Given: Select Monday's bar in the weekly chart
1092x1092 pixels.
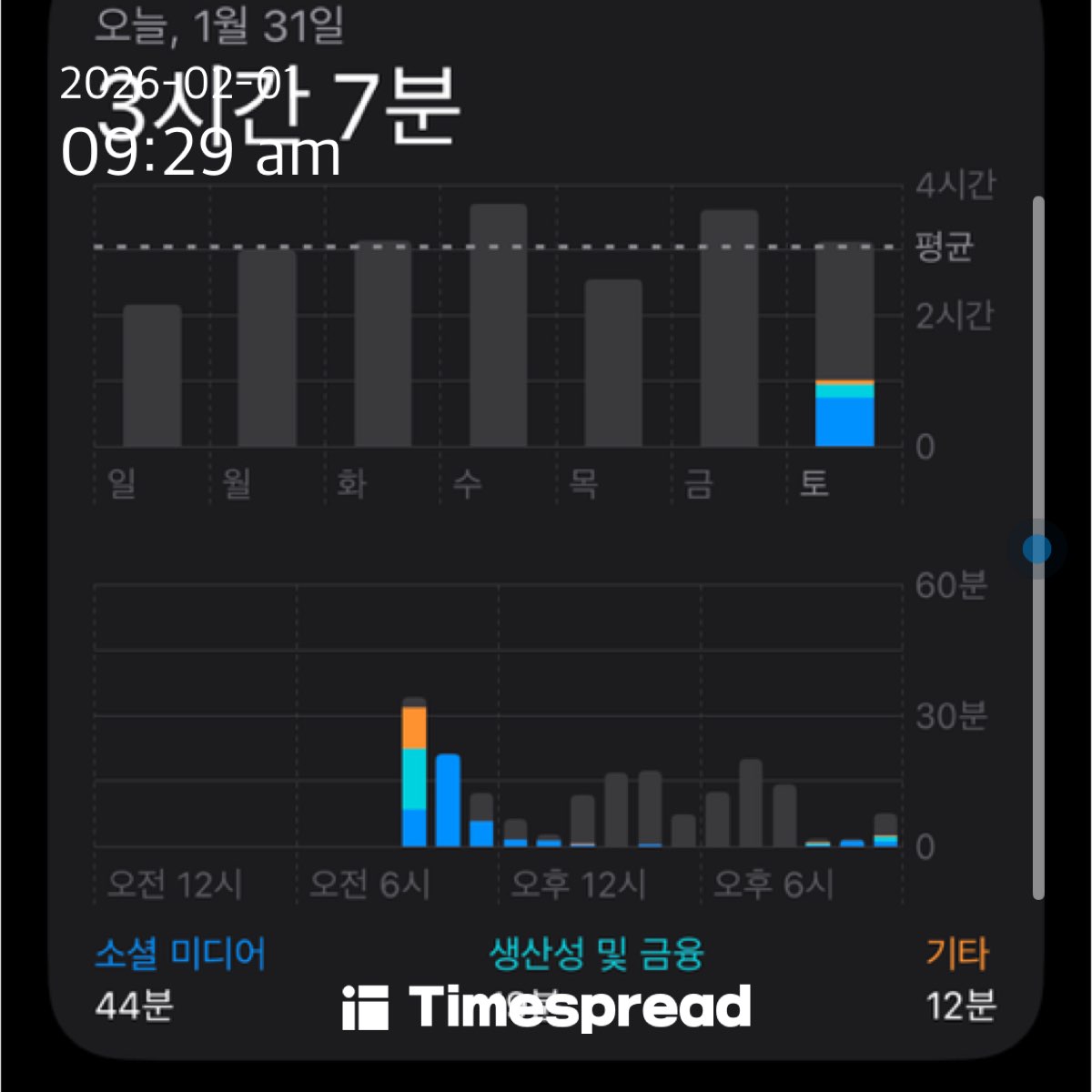Looking at the screenshot, I should [267, 349].
